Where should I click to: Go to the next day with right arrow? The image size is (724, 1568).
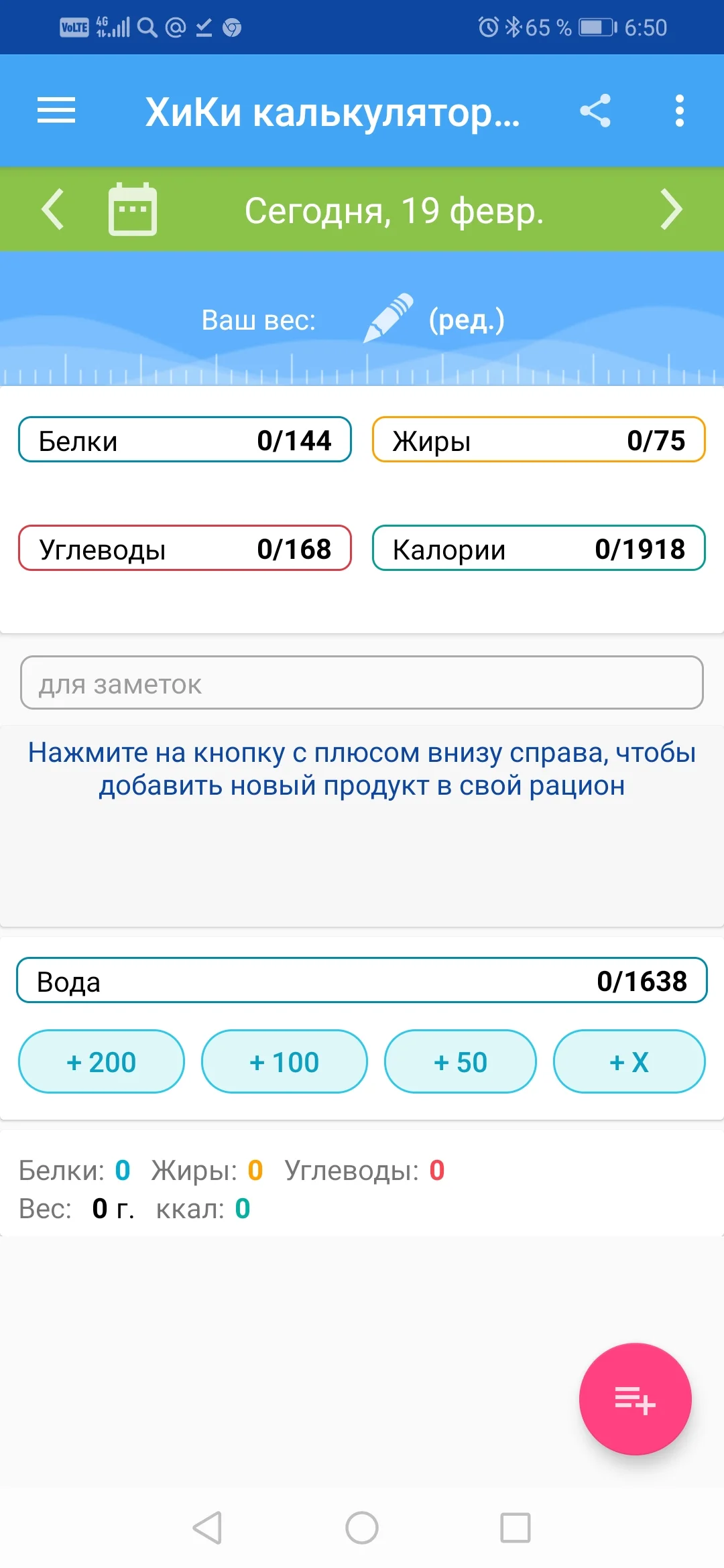coord(672,209)
